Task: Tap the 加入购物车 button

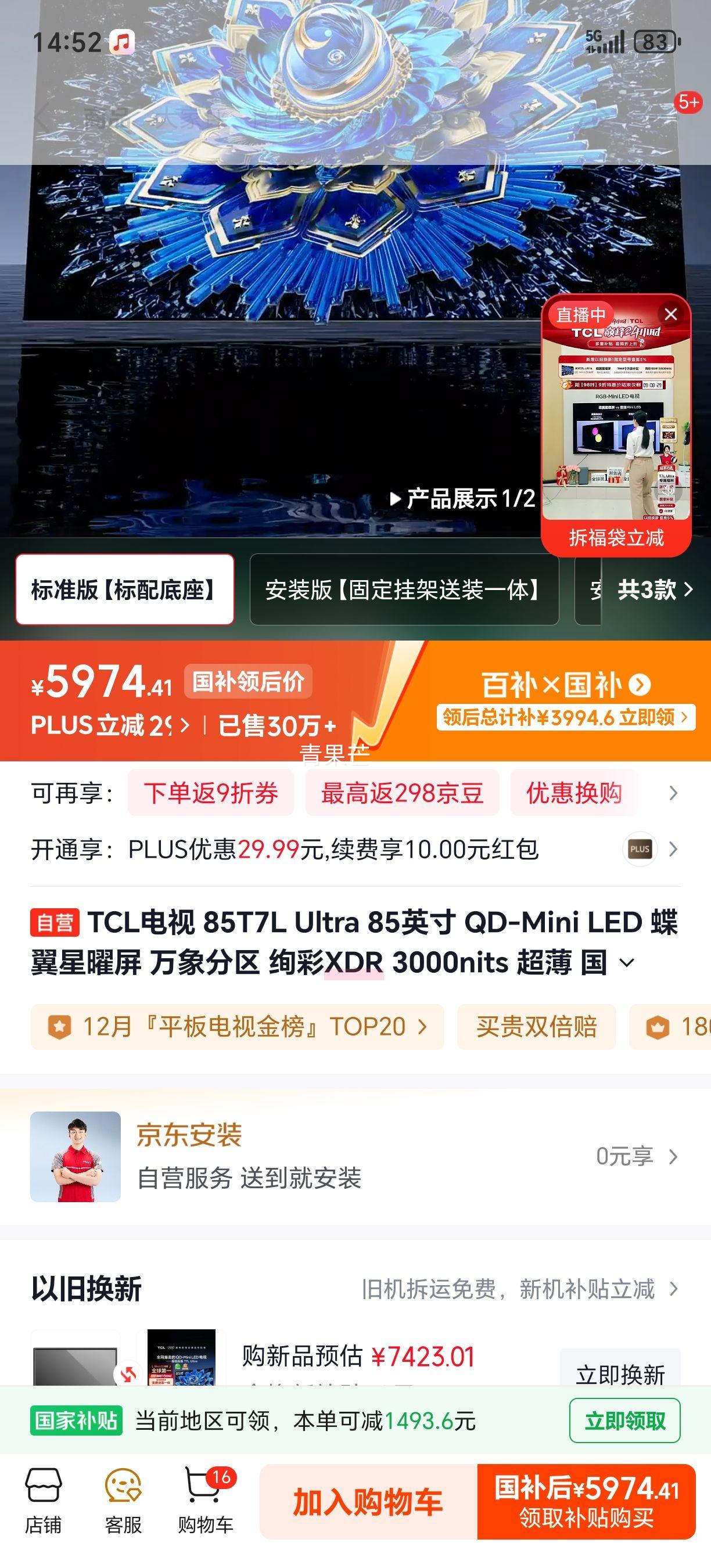Action: pyautogui.click(x=368, y=1501)
